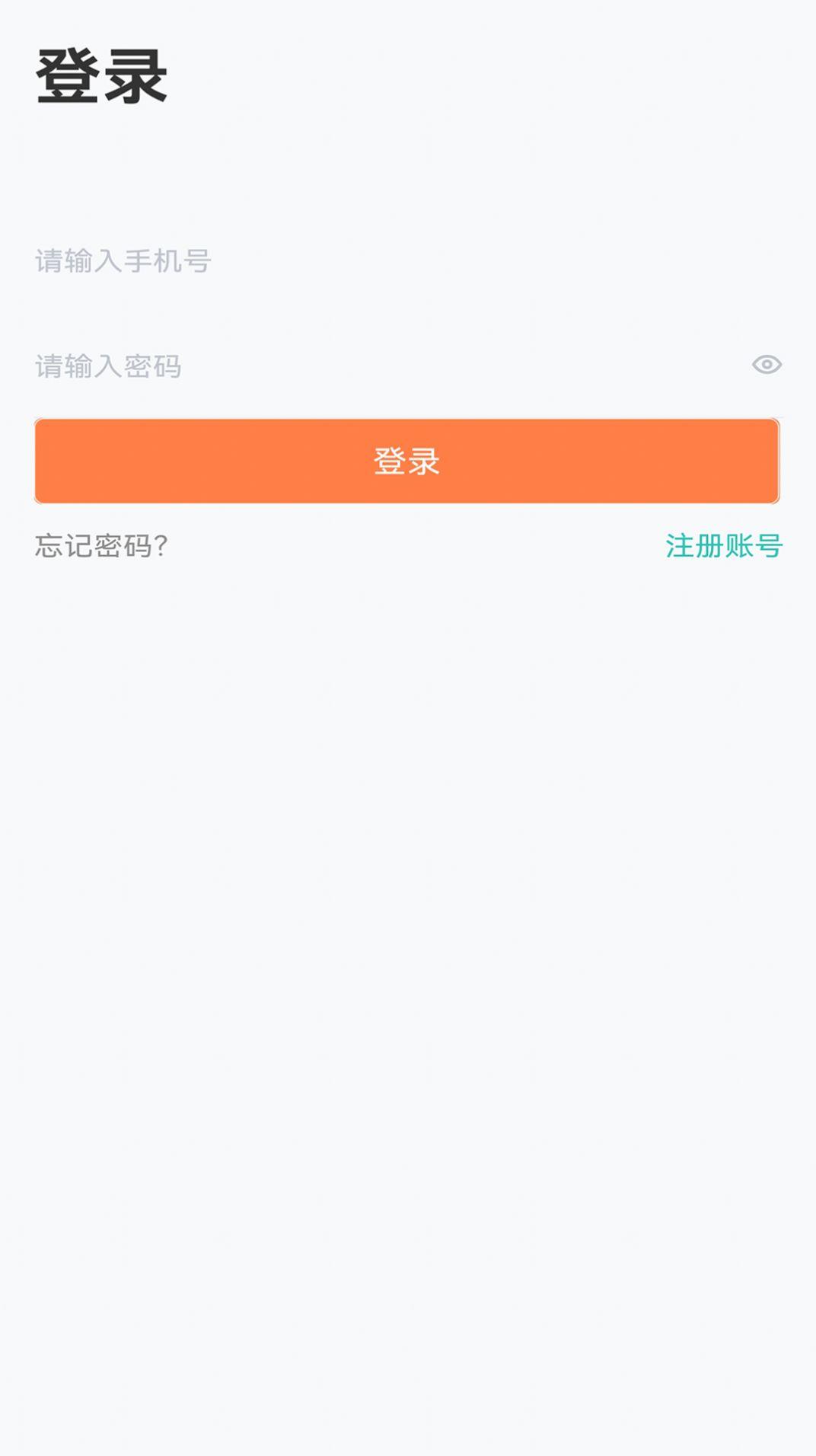Toggle password visibility eye icon
The width and height of the screenshot is (816, 1456).
tap(767, 365)
